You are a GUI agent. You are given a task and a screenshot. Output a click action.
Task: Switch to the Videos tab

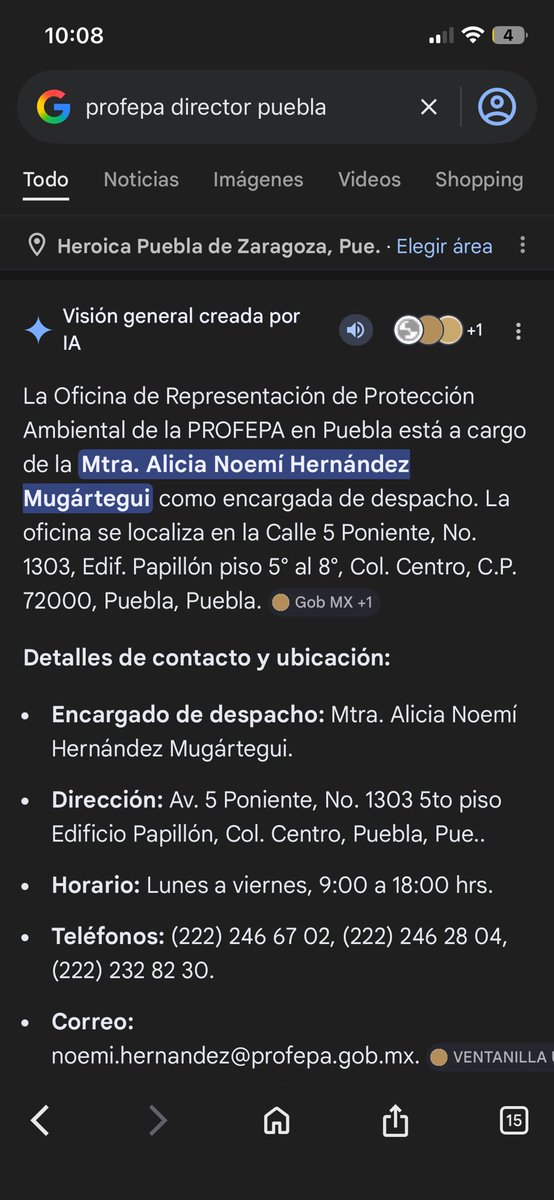[x=369, y=180]
